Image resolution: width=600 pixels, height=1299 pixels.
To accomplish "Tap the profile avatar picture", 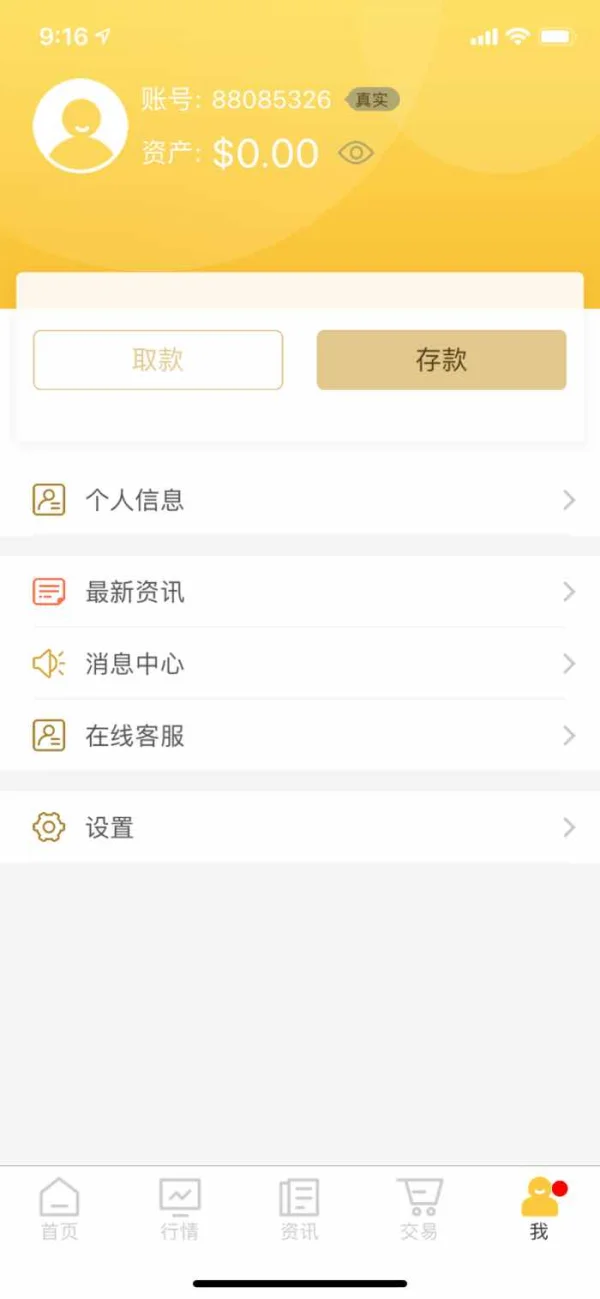I will tap(80, 126).
